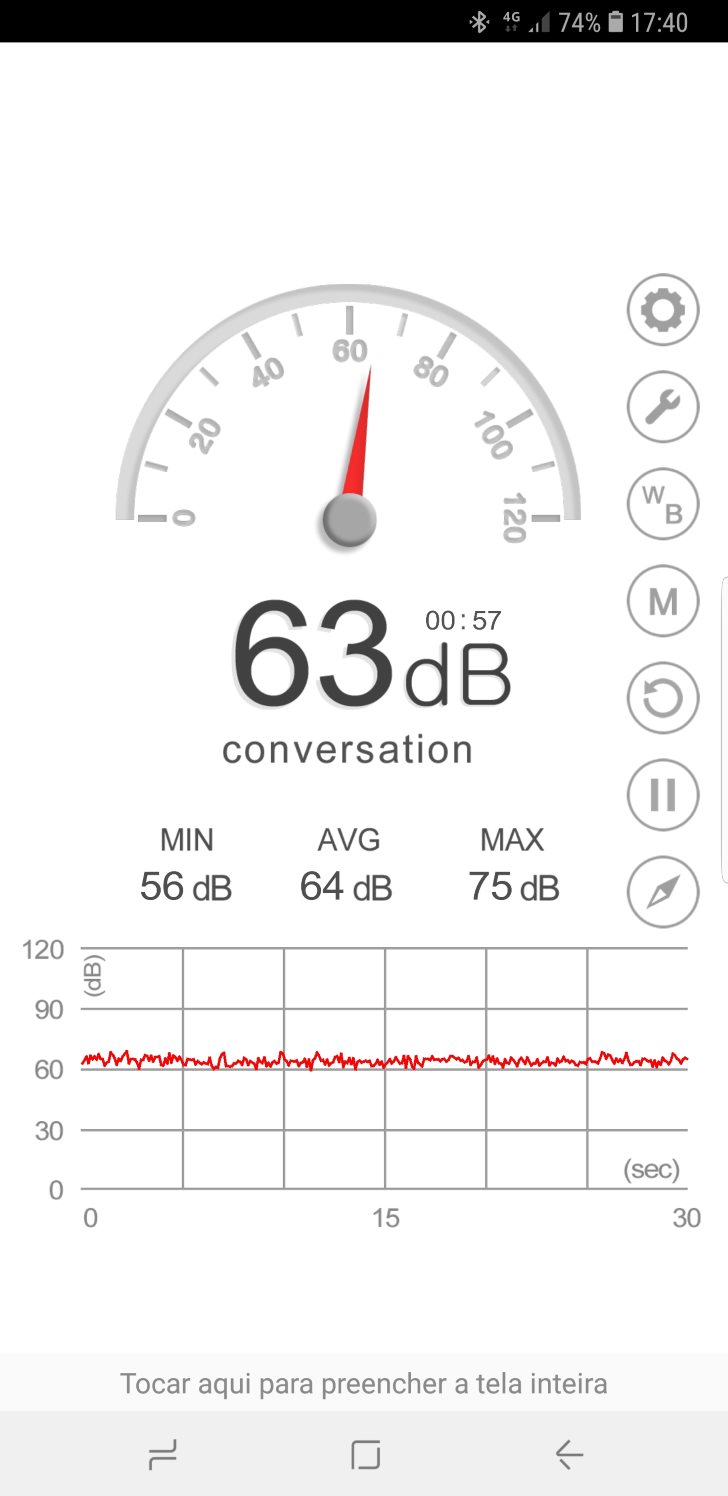Image resolution: width=728 pixels, height=1496 pixels.
Task: Tap the fill entire screen bar
Action: 364,1383
